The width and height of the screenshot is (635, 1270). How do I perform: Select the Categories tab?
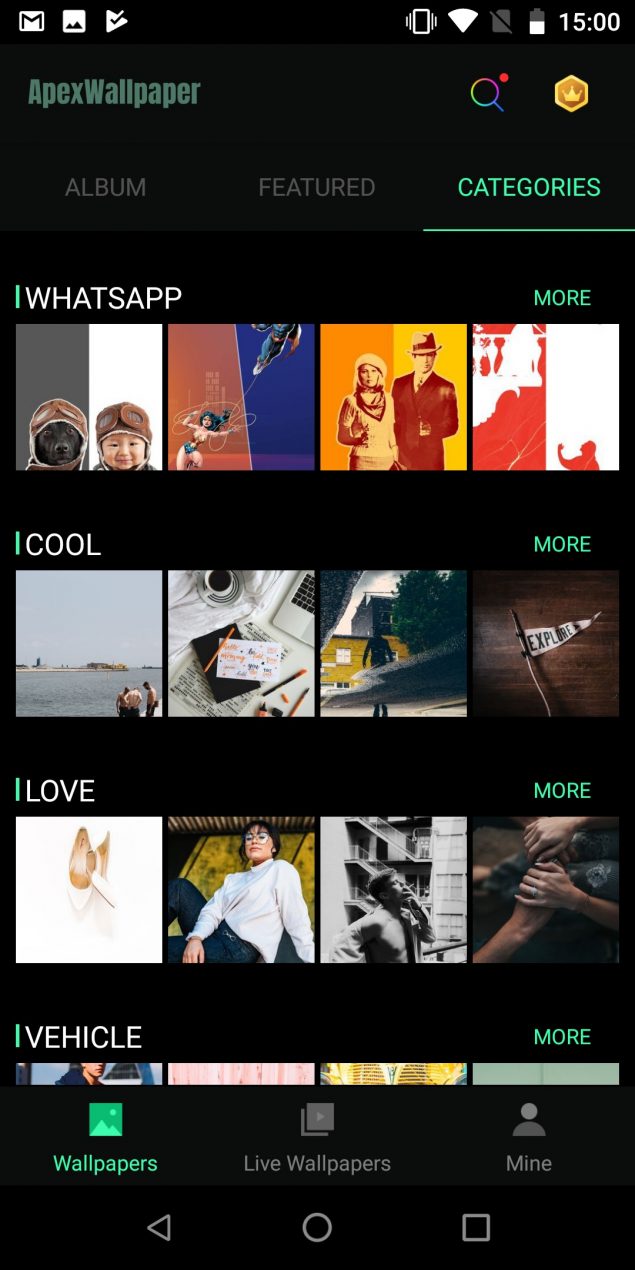pos(528,187)
